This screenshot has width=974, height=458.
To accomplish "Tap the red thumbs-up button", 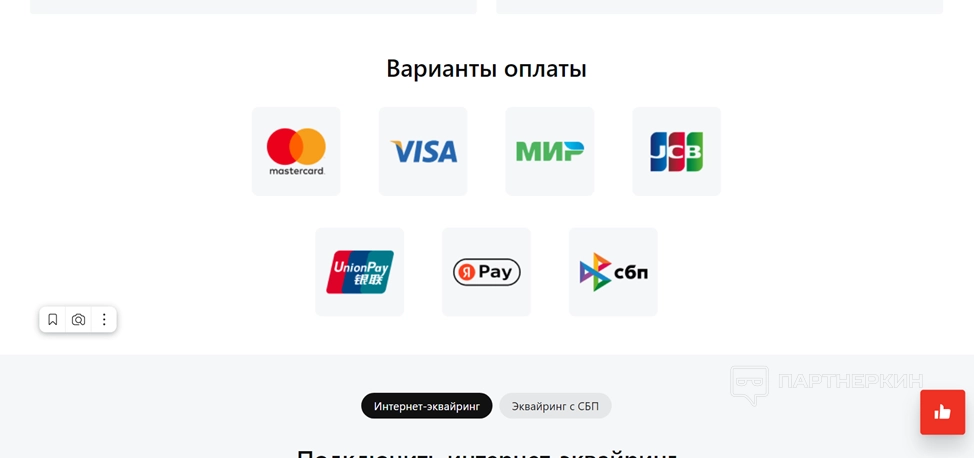I will coord(942,412).
